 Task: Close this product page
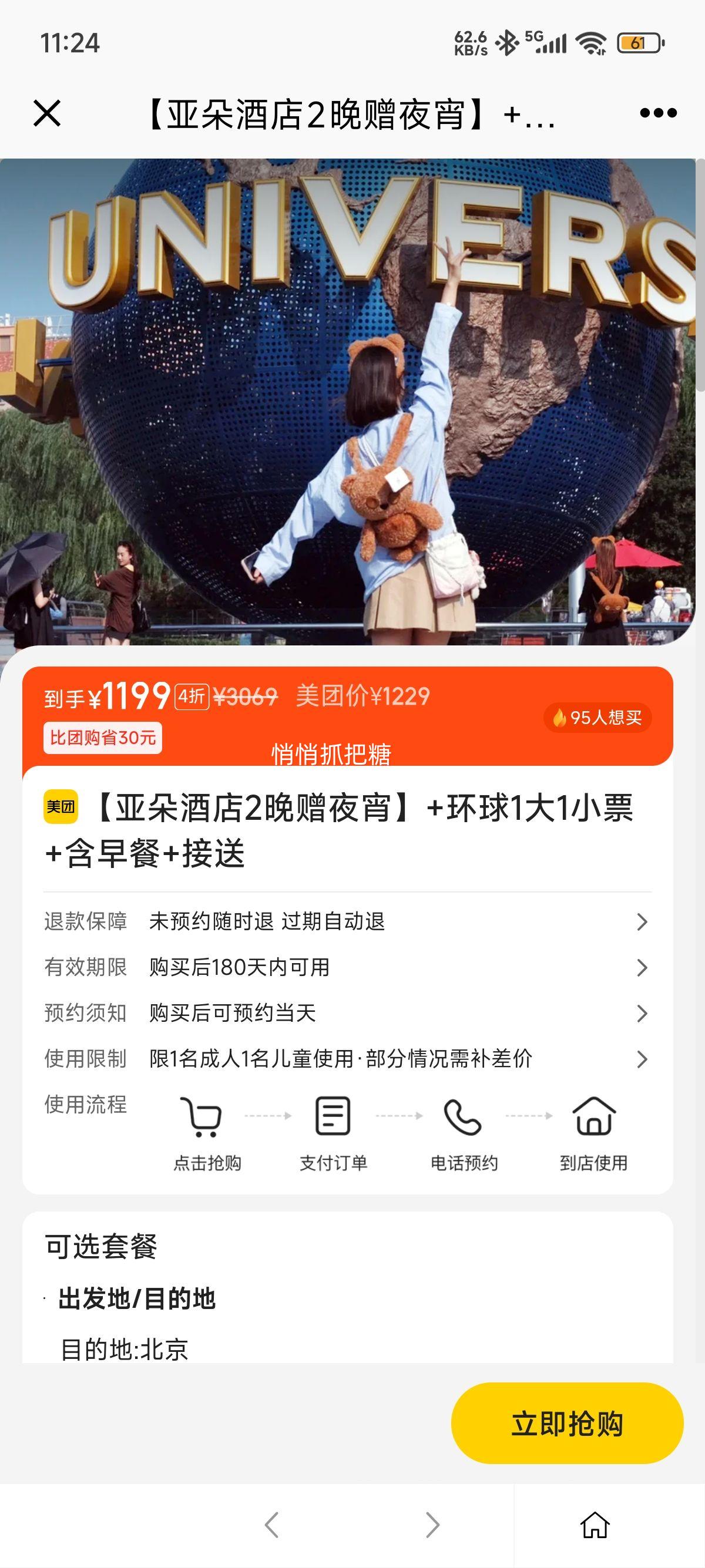pos(47,113)
